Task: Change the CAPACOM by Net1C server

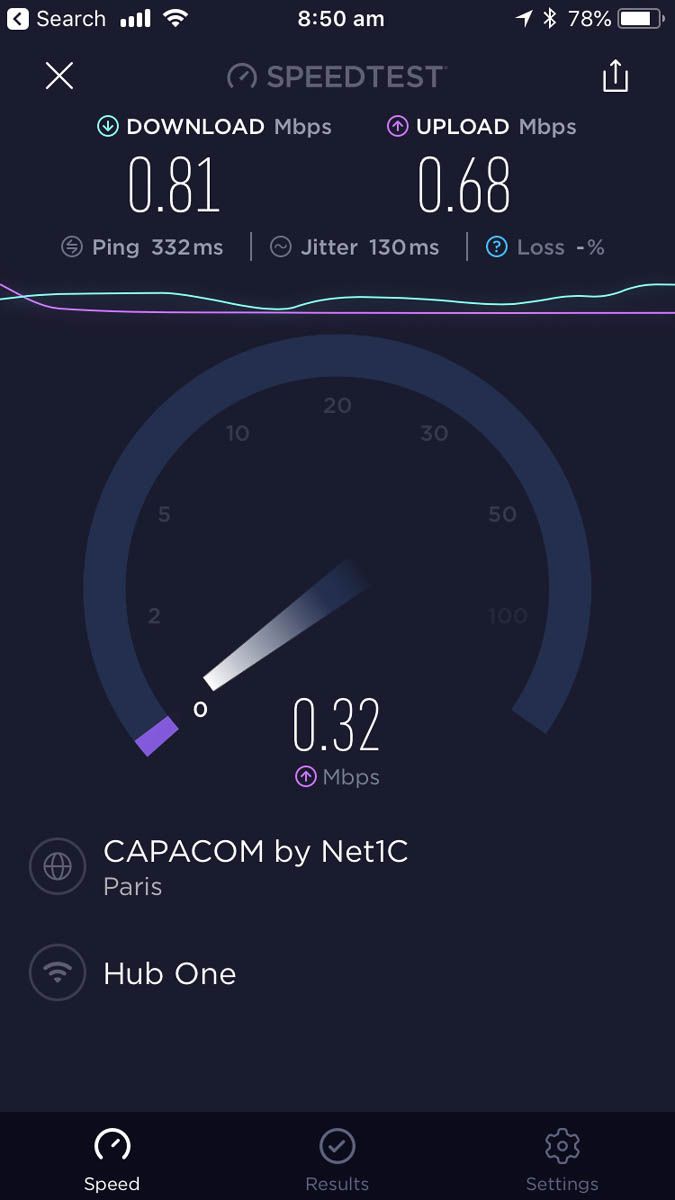Action: (x=220, y=867)
